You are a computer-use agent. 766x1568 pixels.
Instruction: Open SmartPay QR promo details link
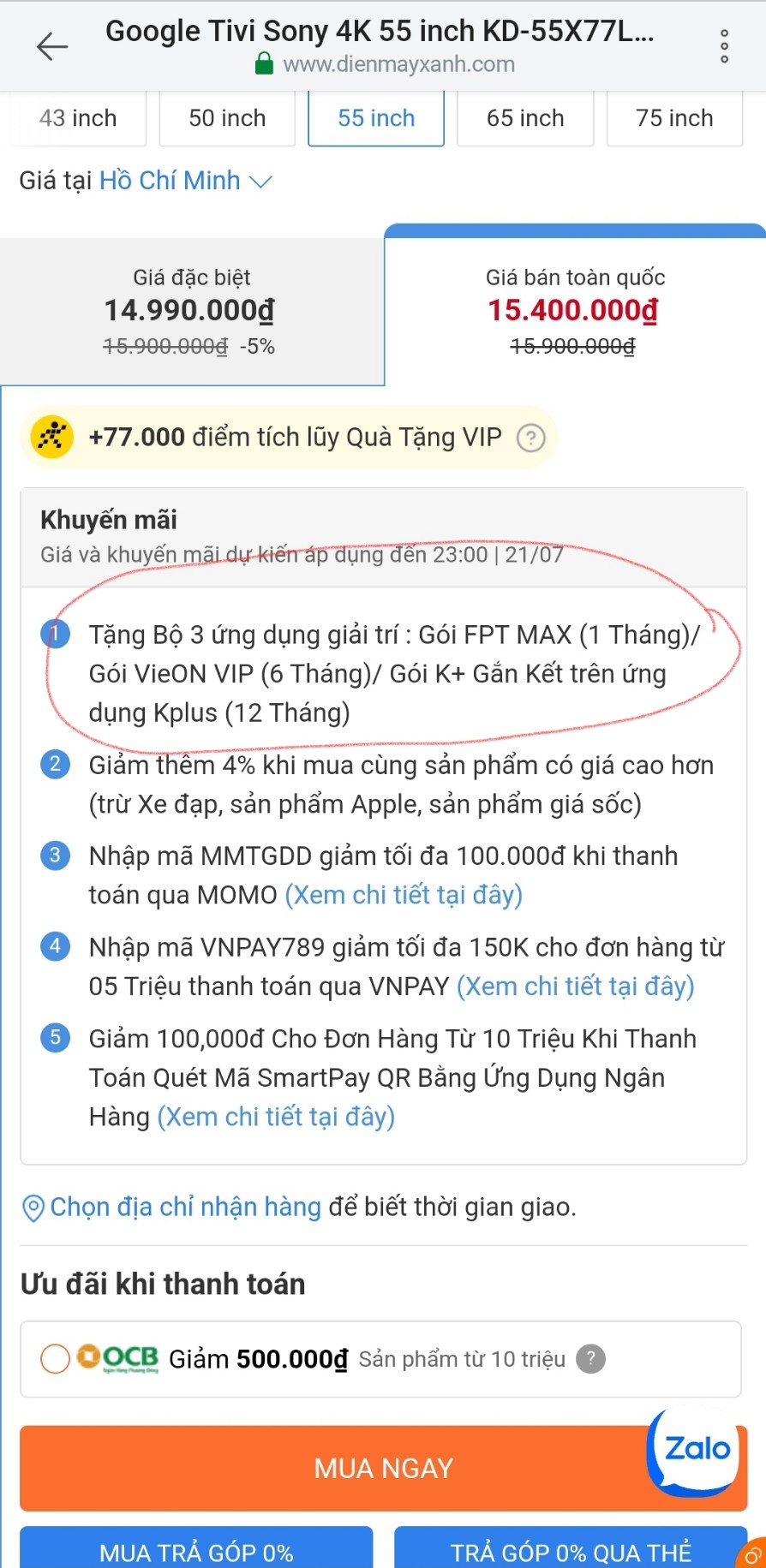(x=276, y=1117)
